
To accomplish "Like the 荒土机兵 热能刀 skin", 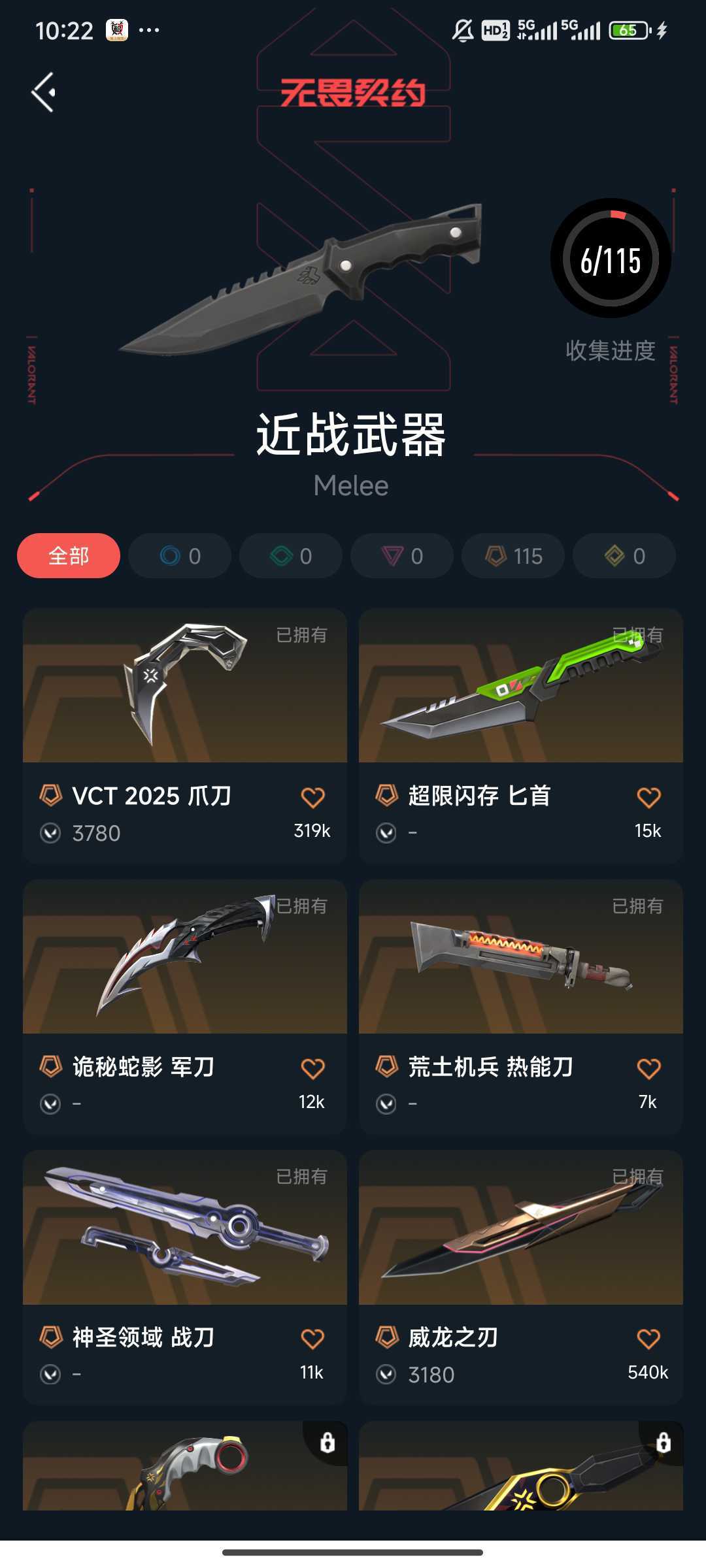I will (x=648, y=1068).
